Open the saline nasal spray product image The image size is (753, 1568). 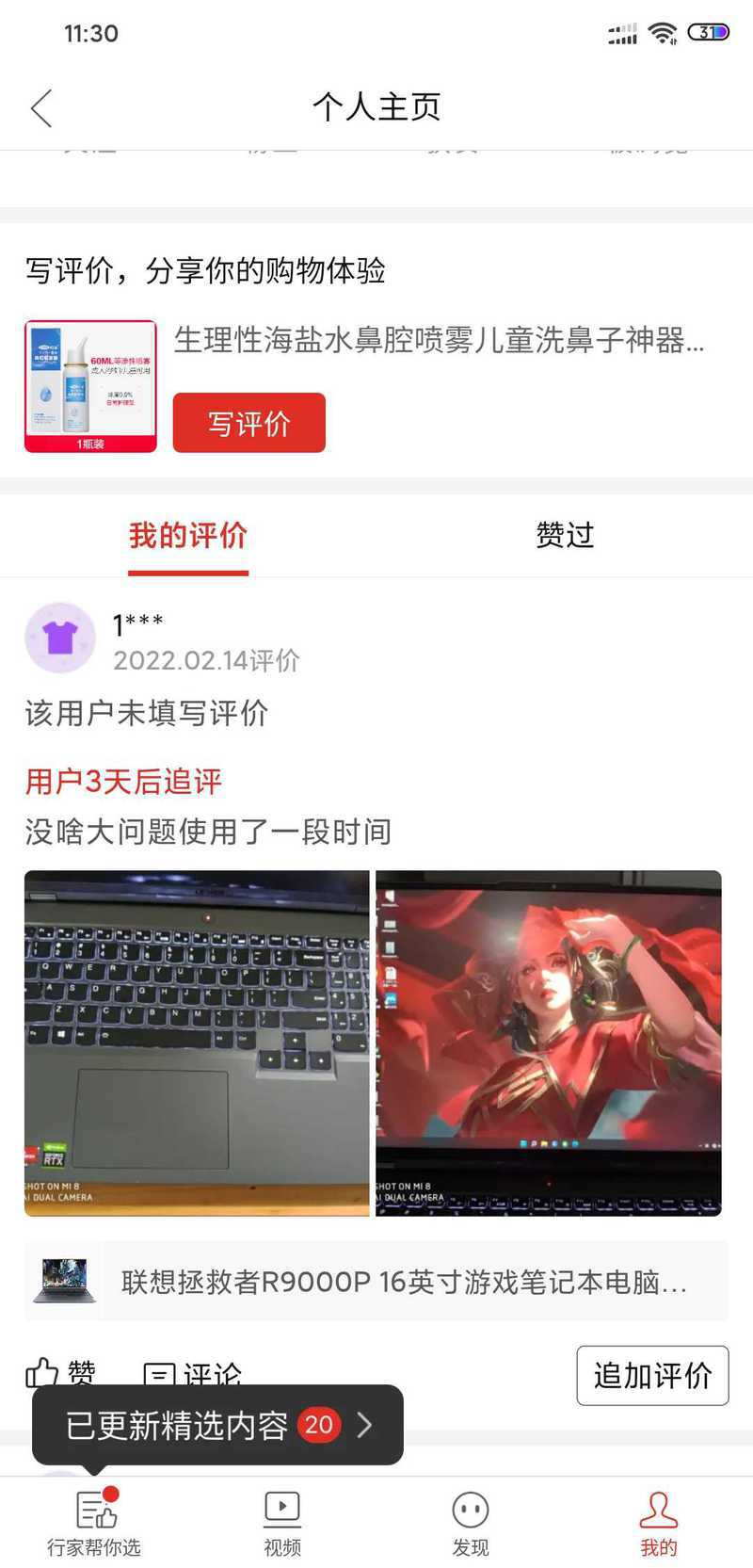click(x=90, y=386)
